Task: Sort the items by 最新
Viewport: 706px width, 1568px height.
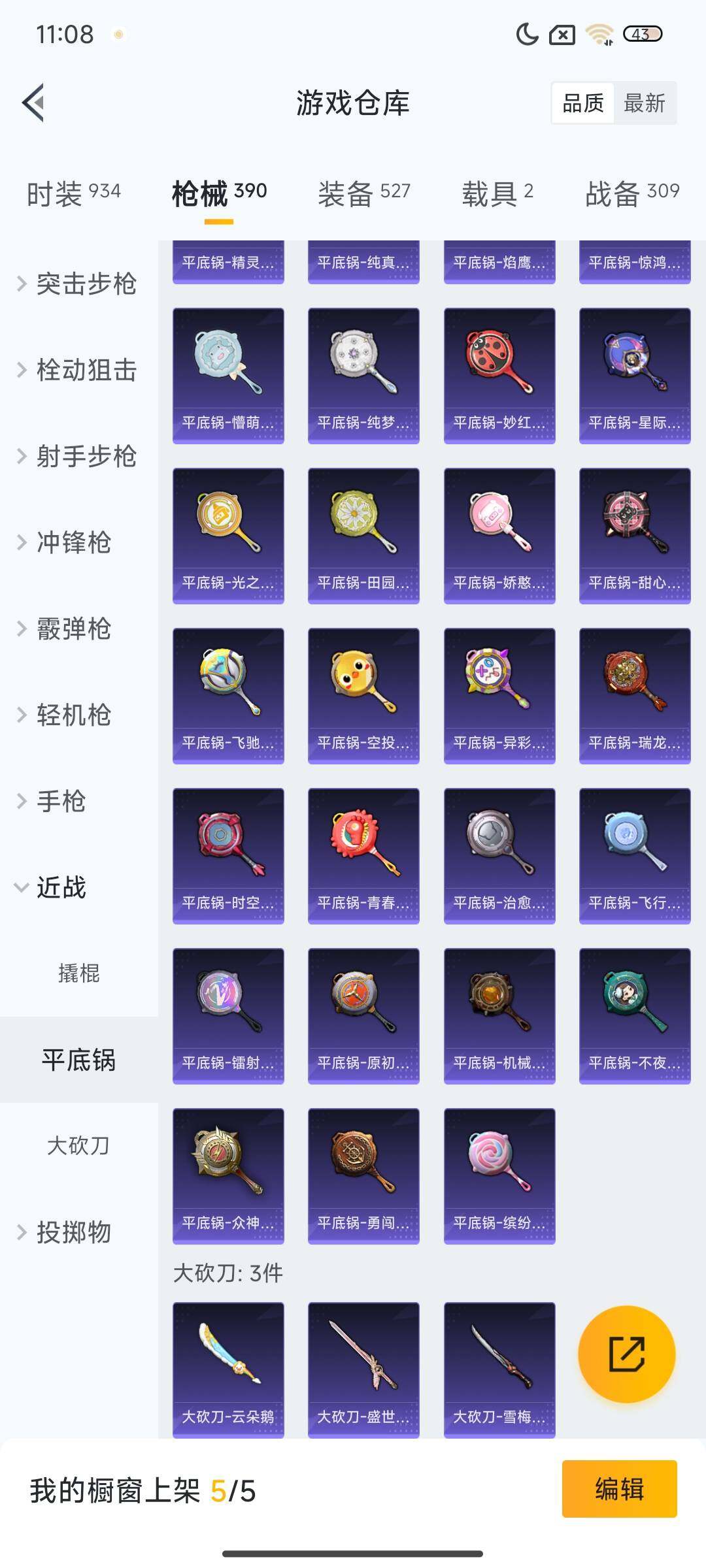Action: (x=644, y=103)
